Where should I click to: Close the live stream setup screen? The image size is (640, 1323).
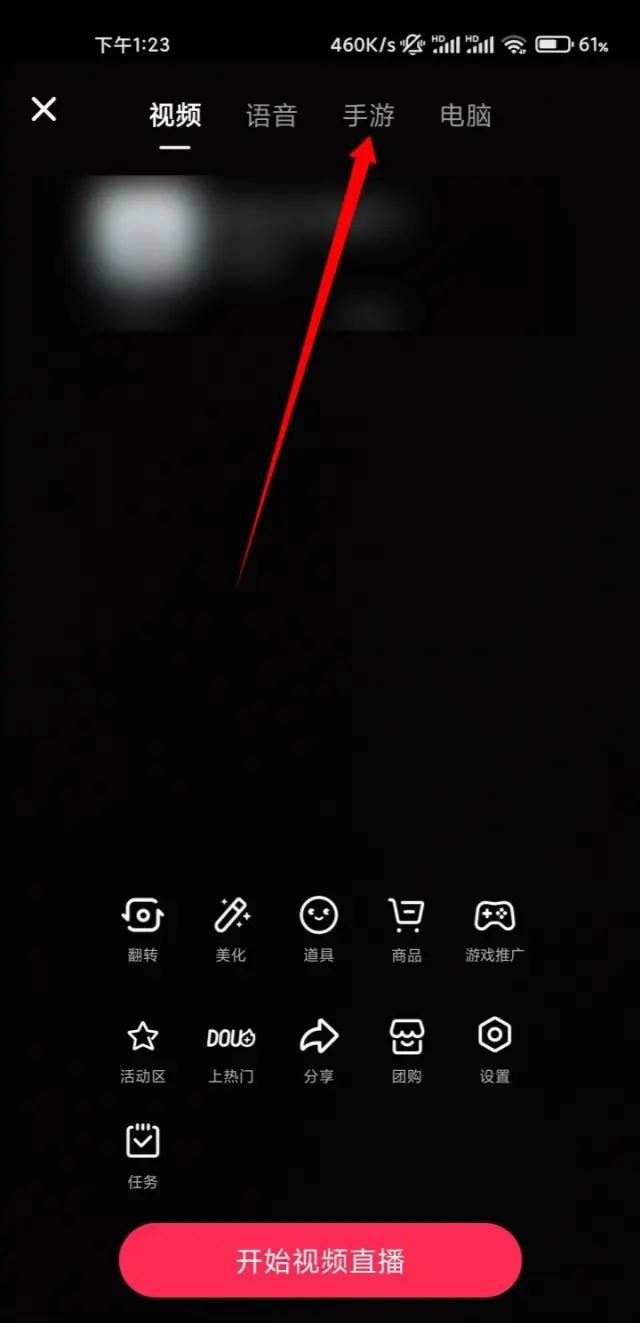coord(44,110)
